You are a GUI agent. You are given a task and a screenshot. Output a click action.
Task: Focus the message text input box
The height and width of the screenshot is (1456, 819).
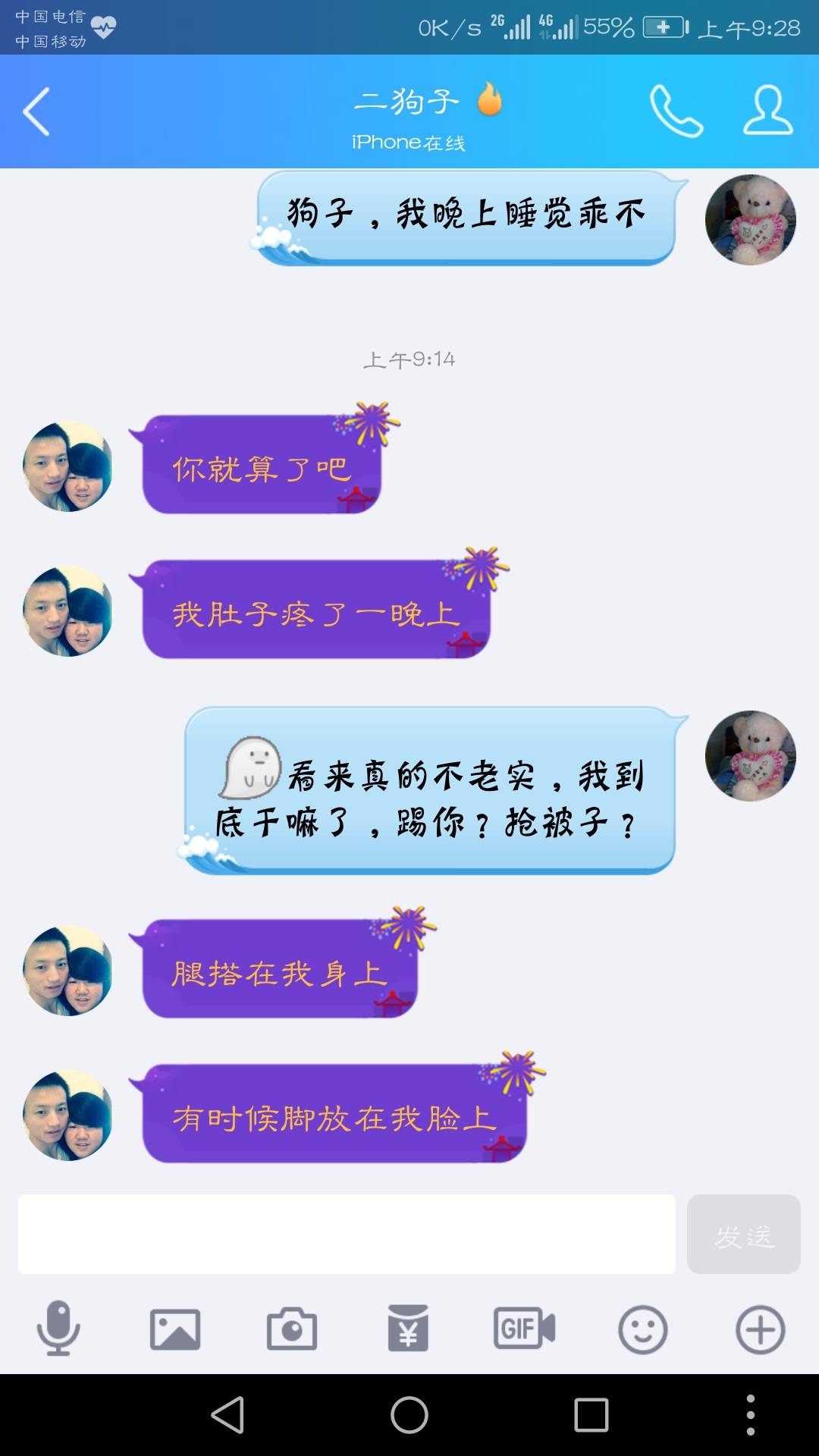tap(347, 1234)
